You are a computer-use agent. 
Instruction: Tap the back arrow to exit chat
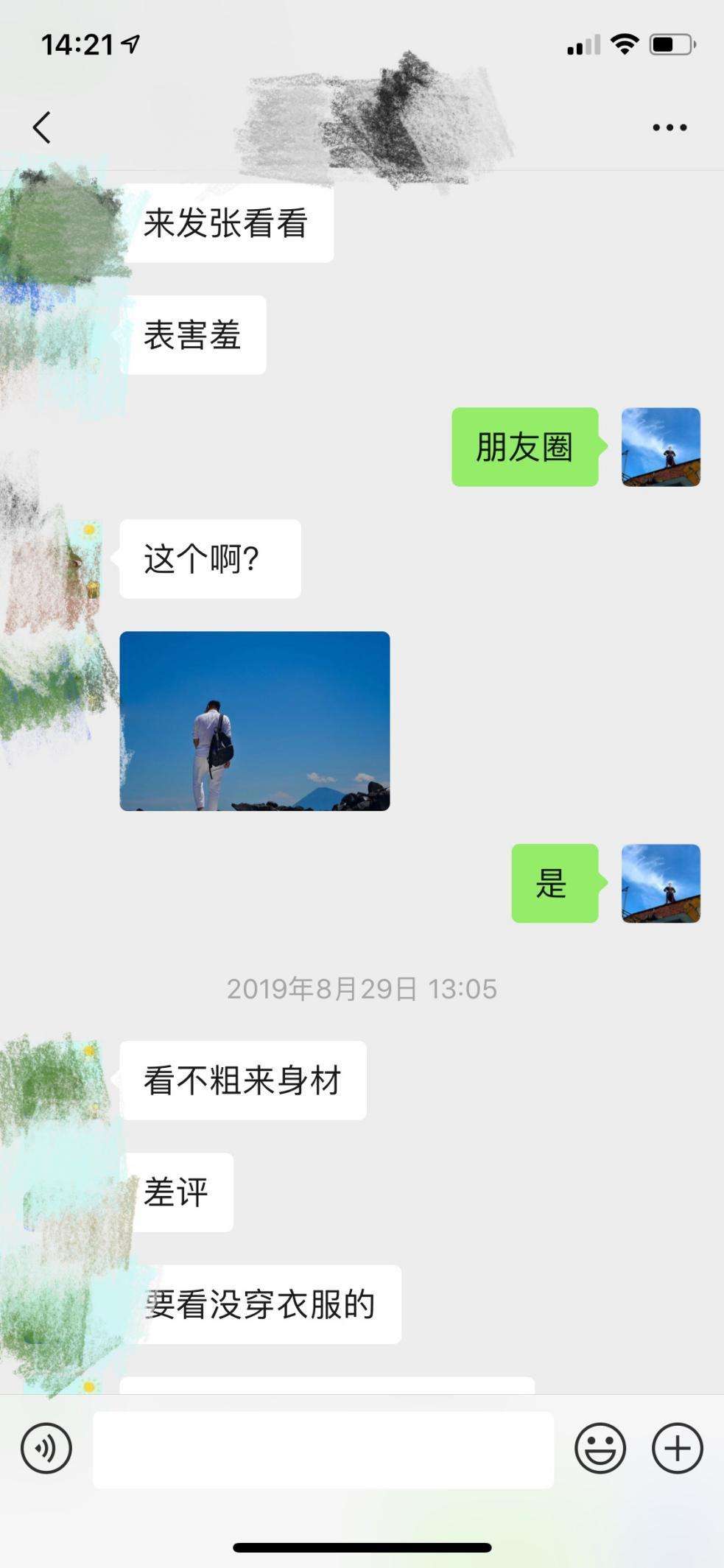pos(42,125)
